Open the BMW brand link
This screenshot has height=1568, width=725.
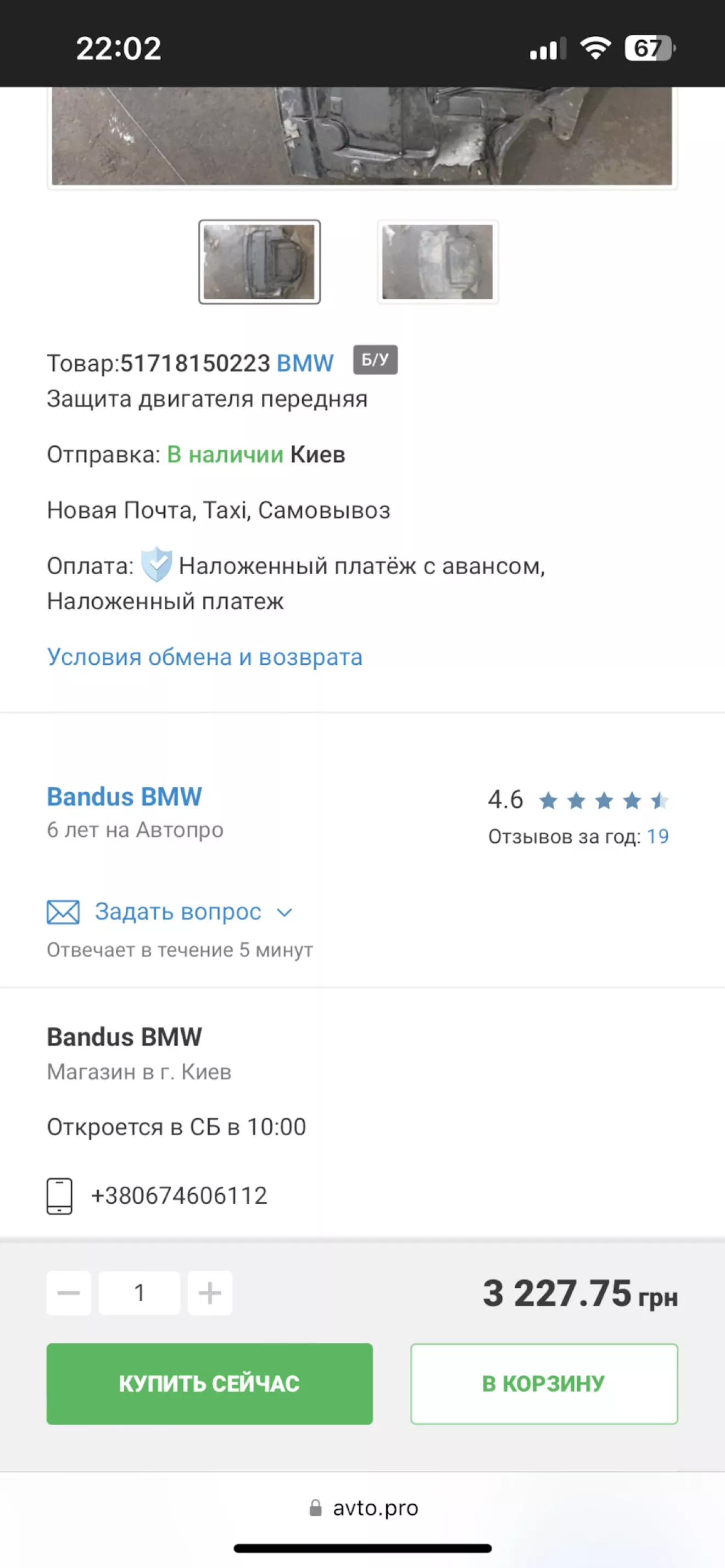pos(305,363)
